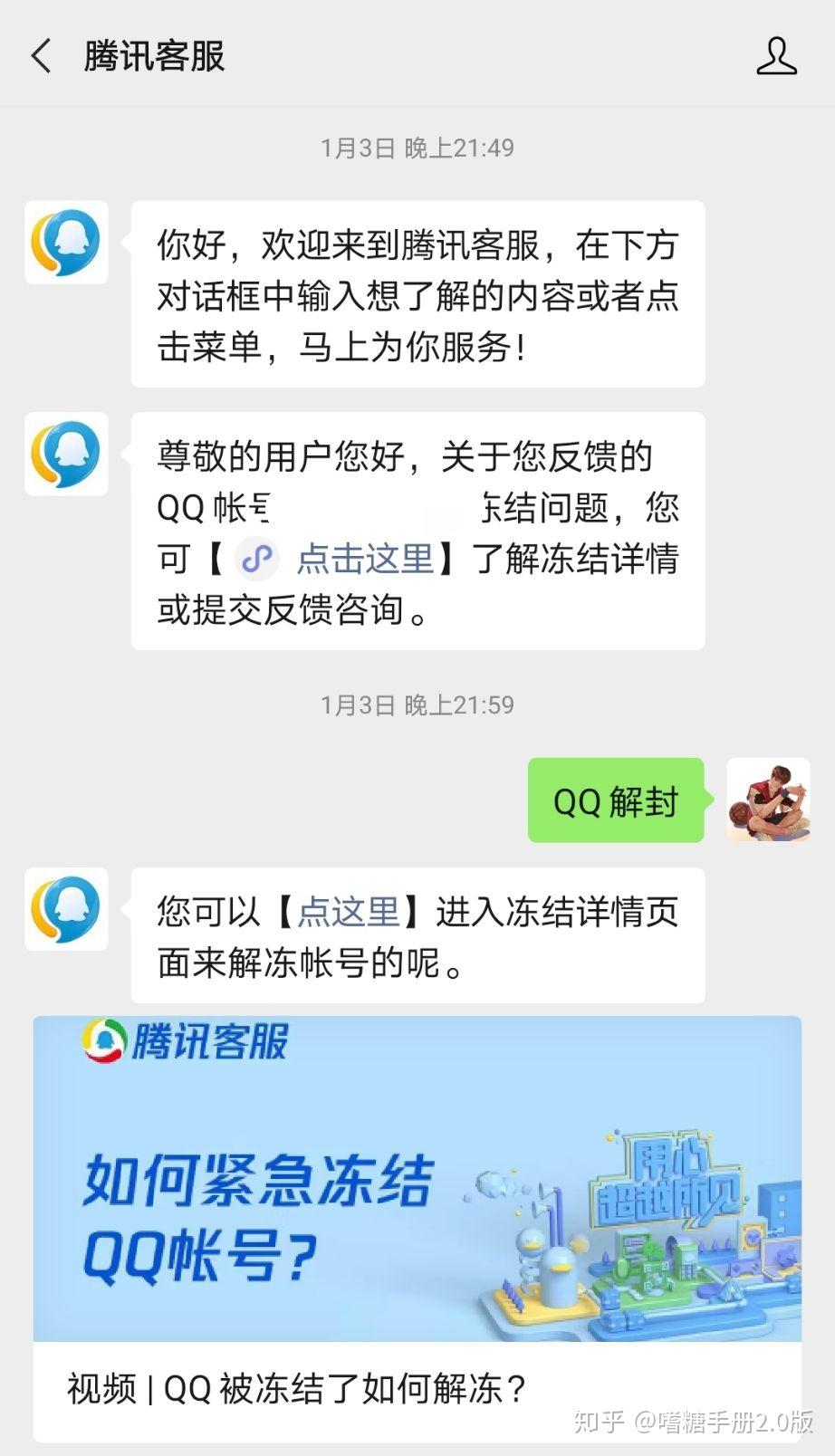Tap the 1月3日 晚上21:59 timestamp
835x1456 pixels.
[417, 704]
